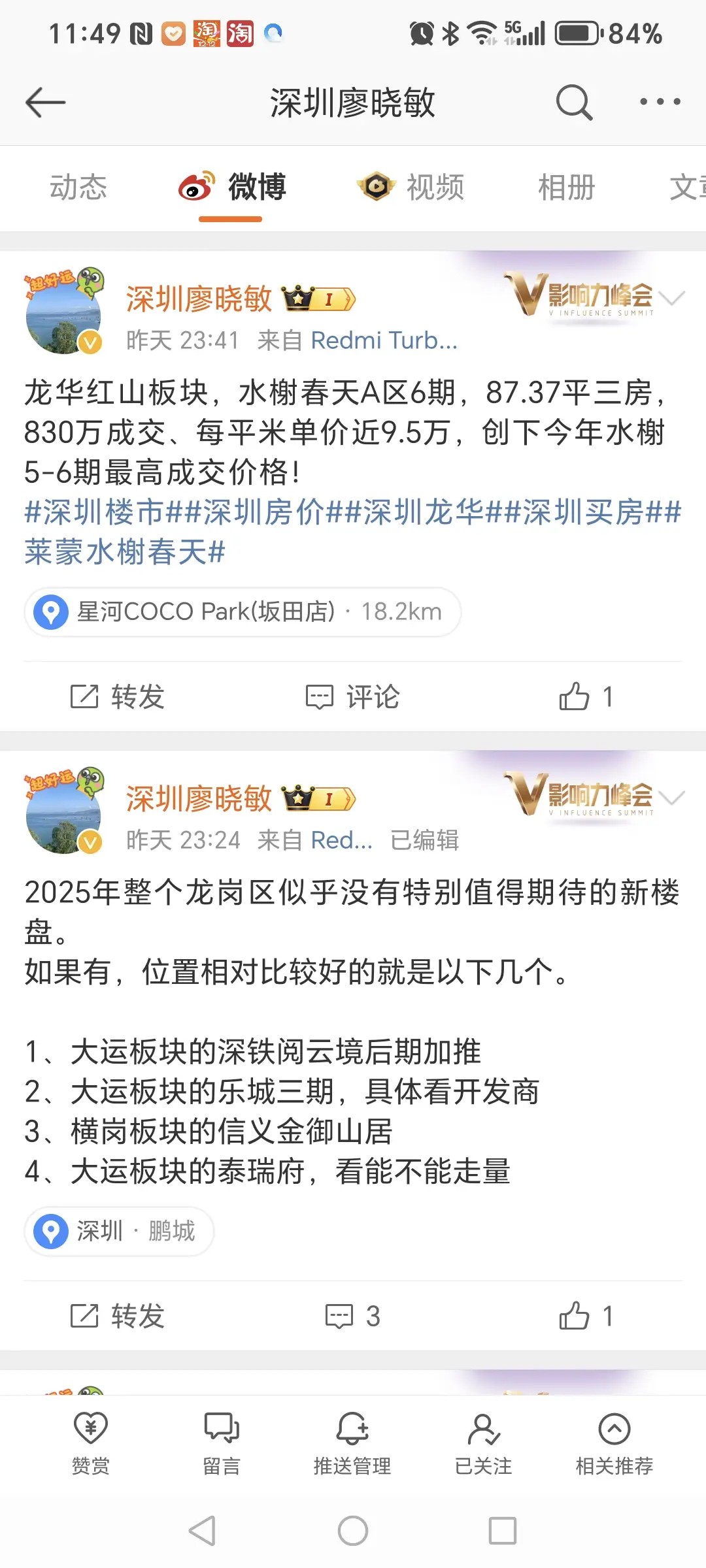Open the 星河COCO Park(坂田店) location chip
This screenshot has height=1568, width=706.
pos(242,612)
